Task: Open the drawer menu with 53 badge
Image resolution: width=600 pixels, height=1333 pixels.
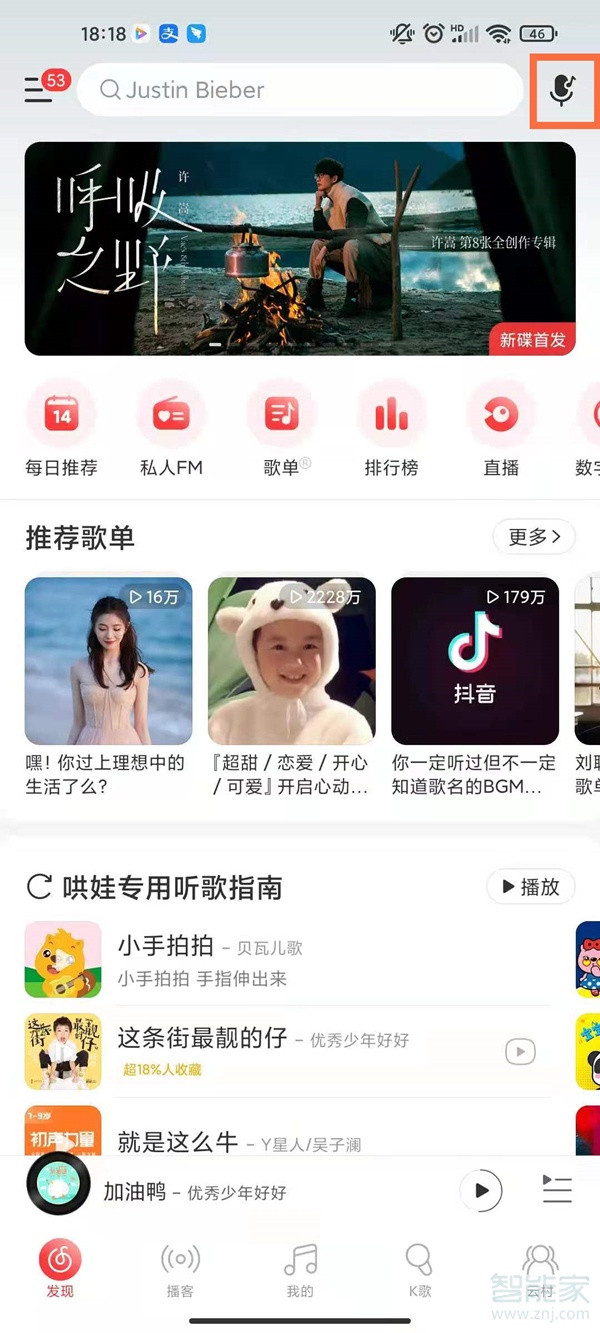Action: coord(38,90)
